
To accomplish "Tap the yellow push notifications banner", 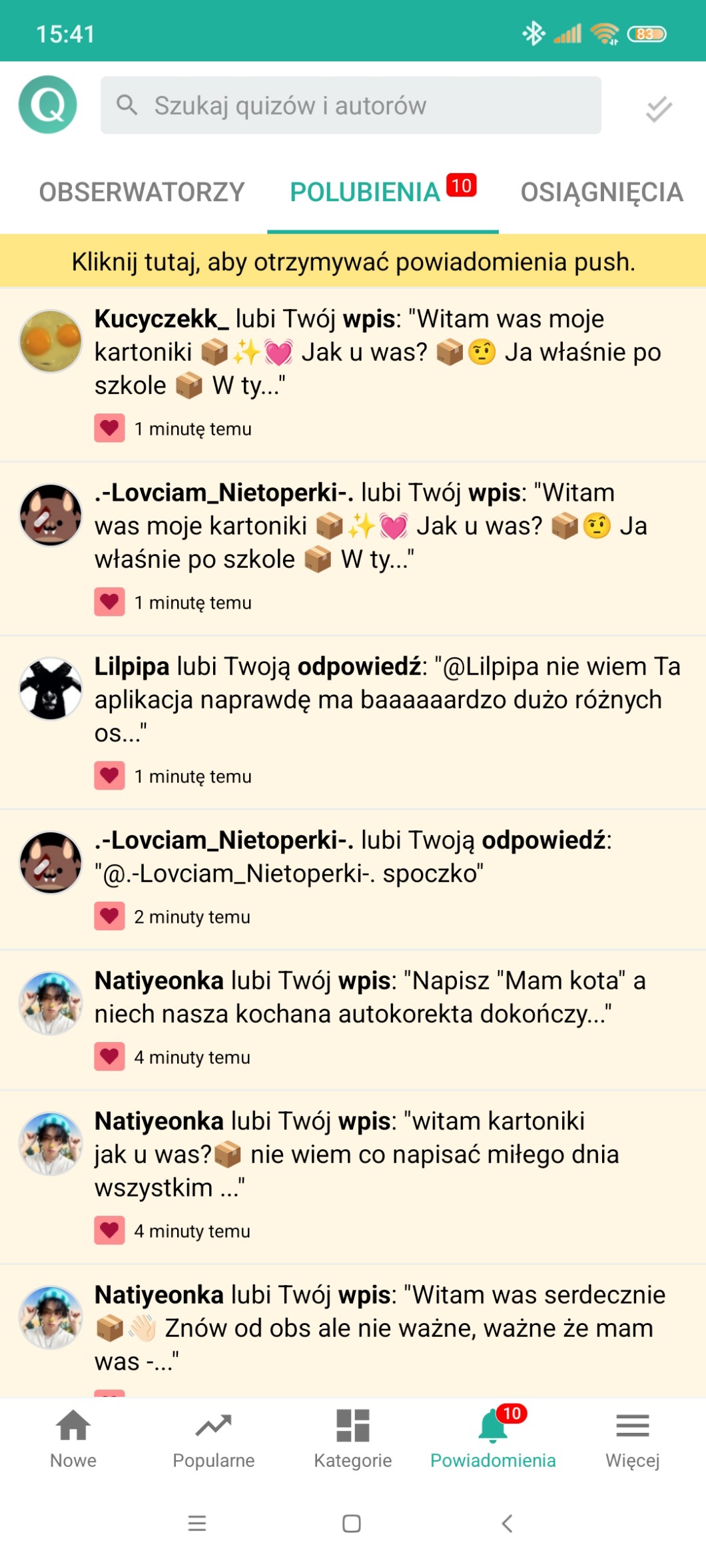I will [x=353, y=262].
